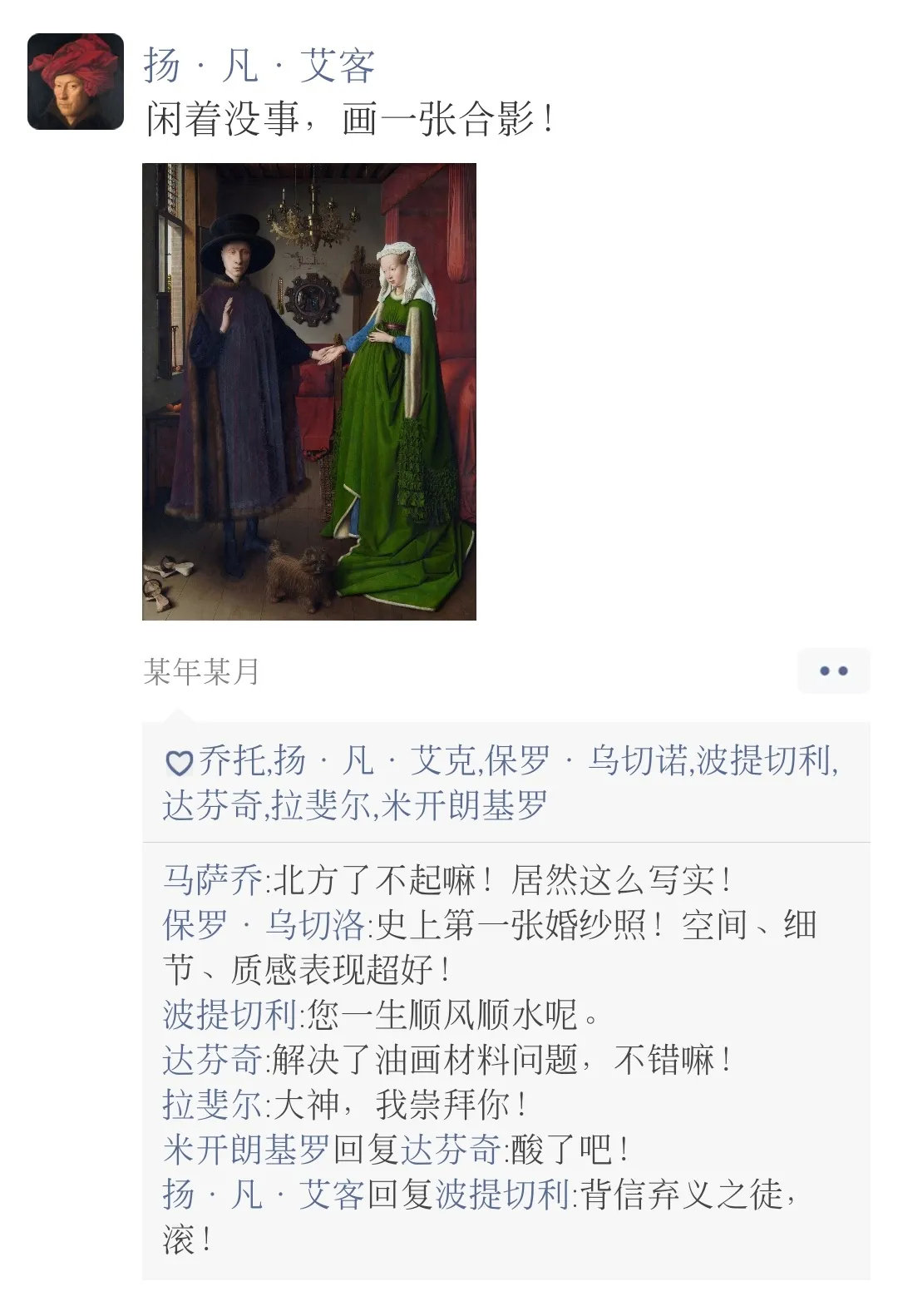Open profile of 扬·凡·艾客 from post header
The height and width of the screenshot is (1316, 898).
pos(259,66)
